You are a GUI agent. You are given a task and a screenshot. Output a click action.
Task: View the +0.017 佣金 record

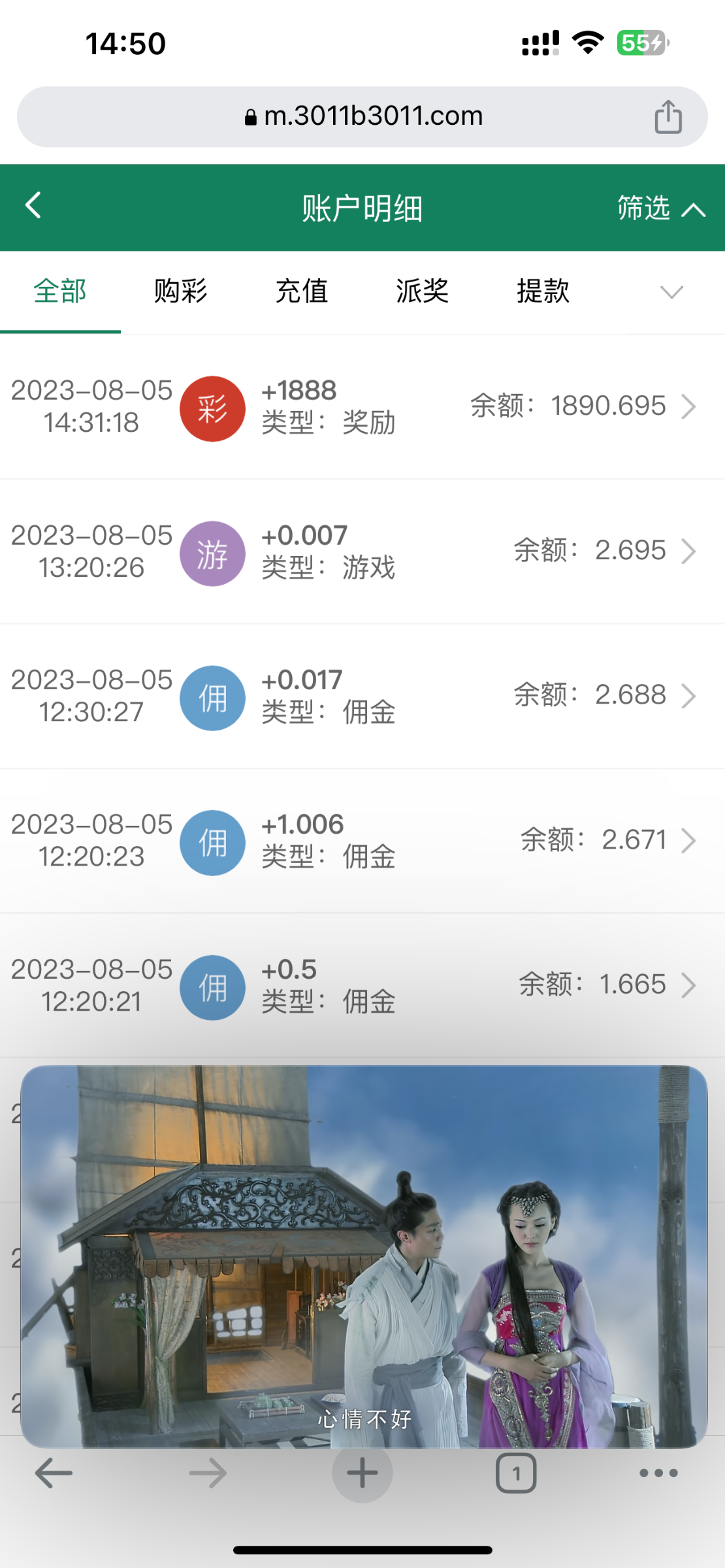tap(362, 696)
